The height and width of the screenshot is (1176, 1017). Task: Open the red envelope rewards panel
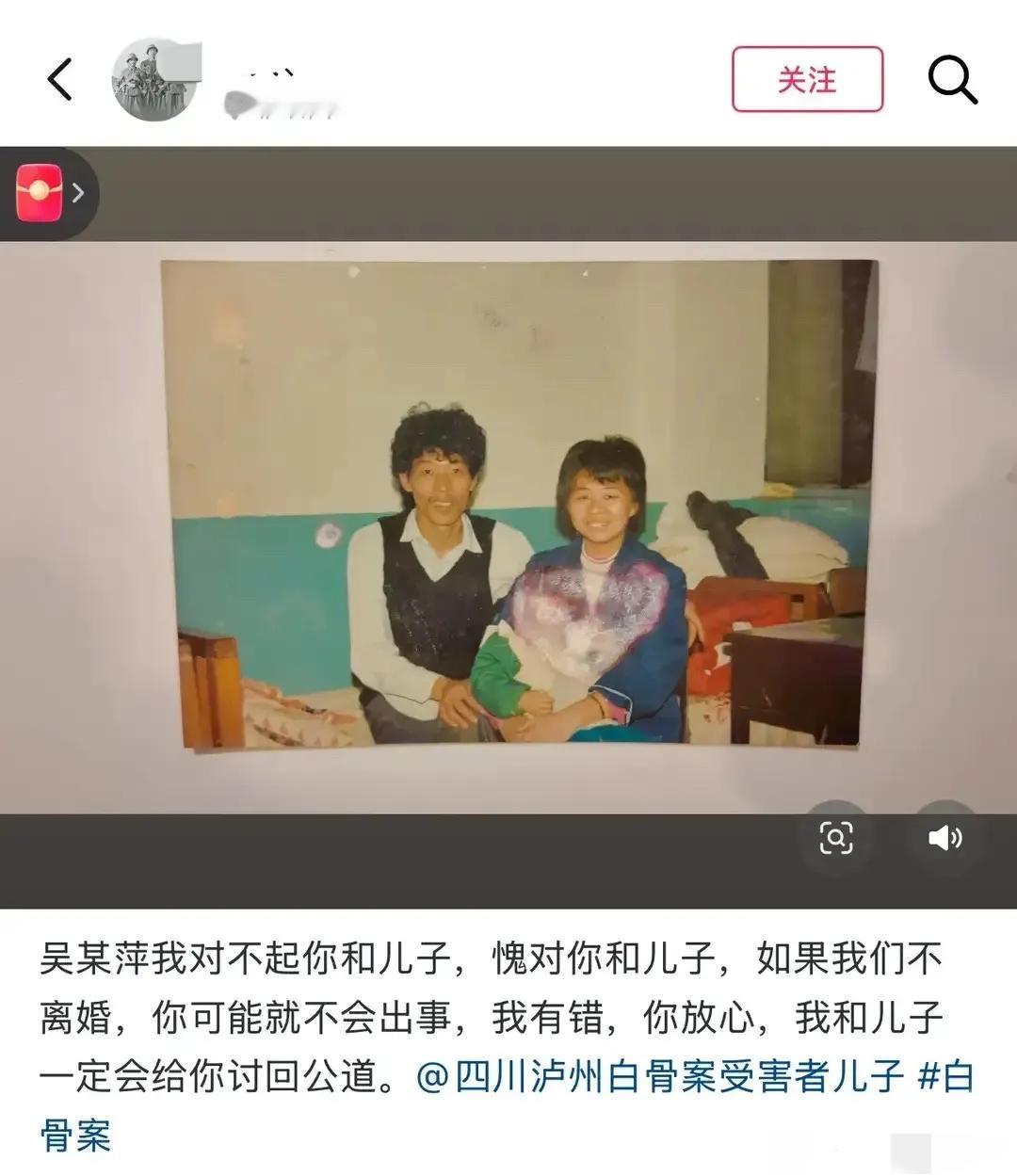click(x=38, y=191)
